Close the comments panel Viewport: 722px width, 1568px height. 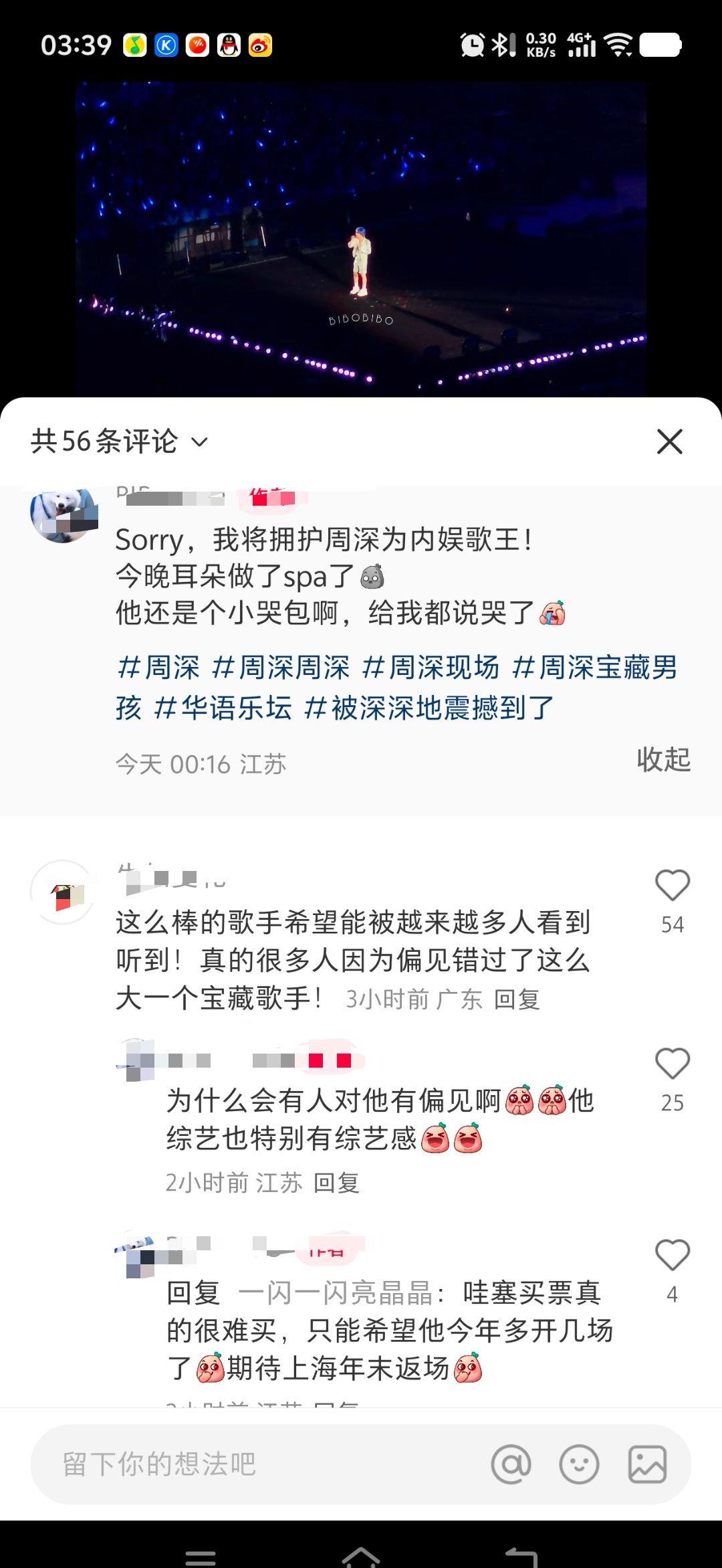[669, 442]
